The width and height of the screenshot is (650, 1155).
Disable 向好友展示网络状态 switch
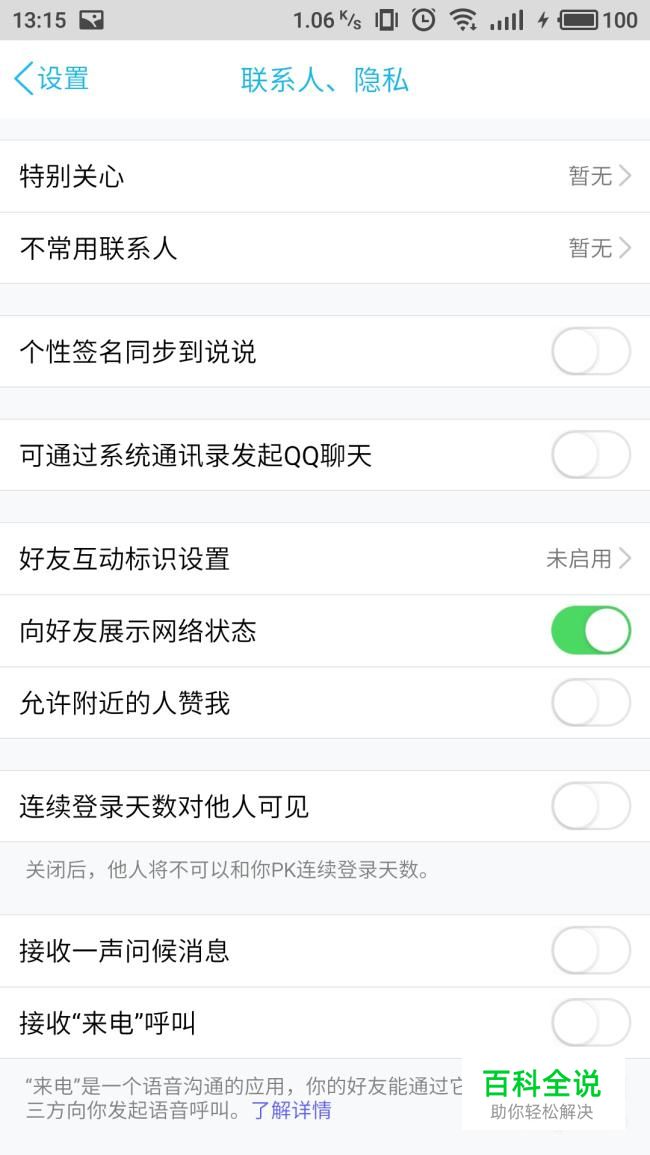pyautogui.click(x=591, y=631)
